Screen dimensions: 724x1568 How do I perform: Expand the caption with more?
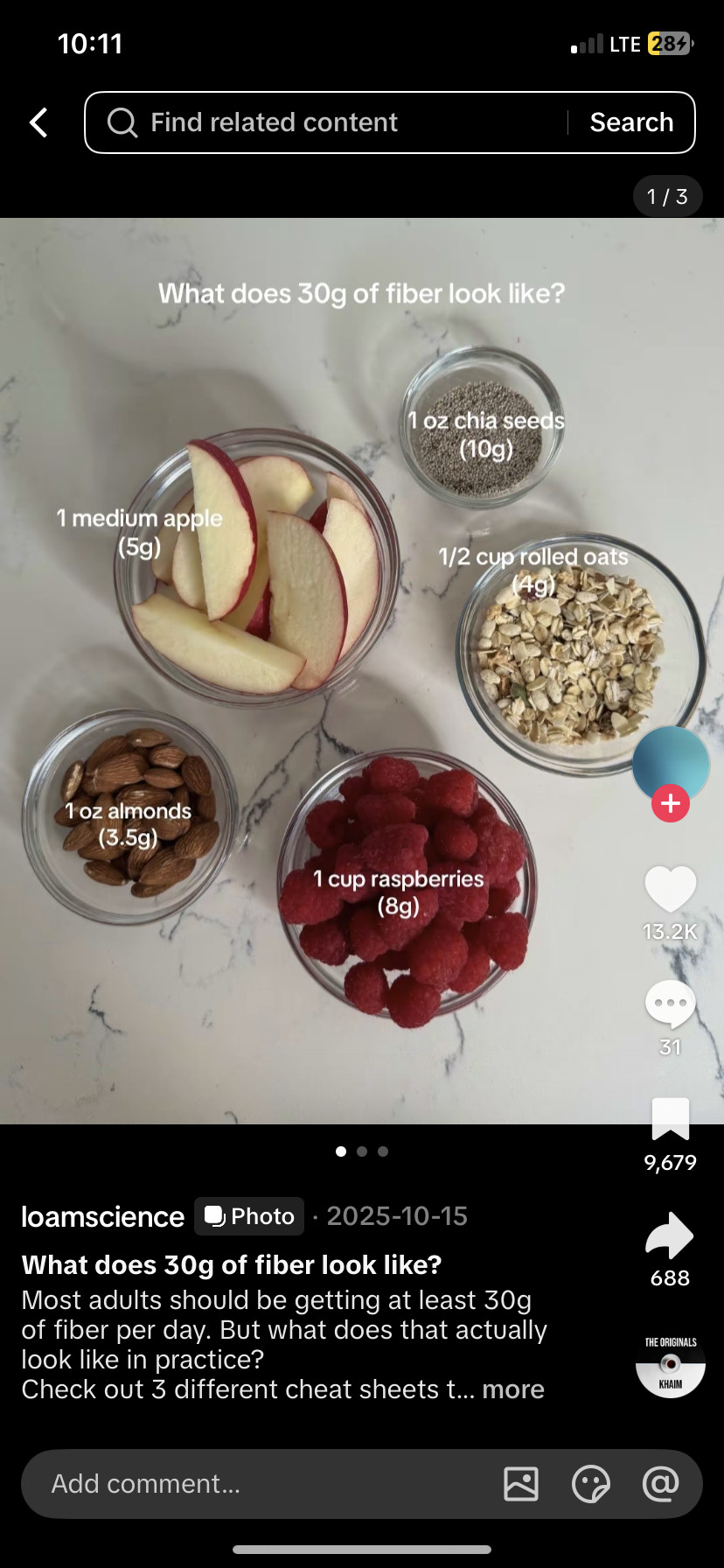513,1389
